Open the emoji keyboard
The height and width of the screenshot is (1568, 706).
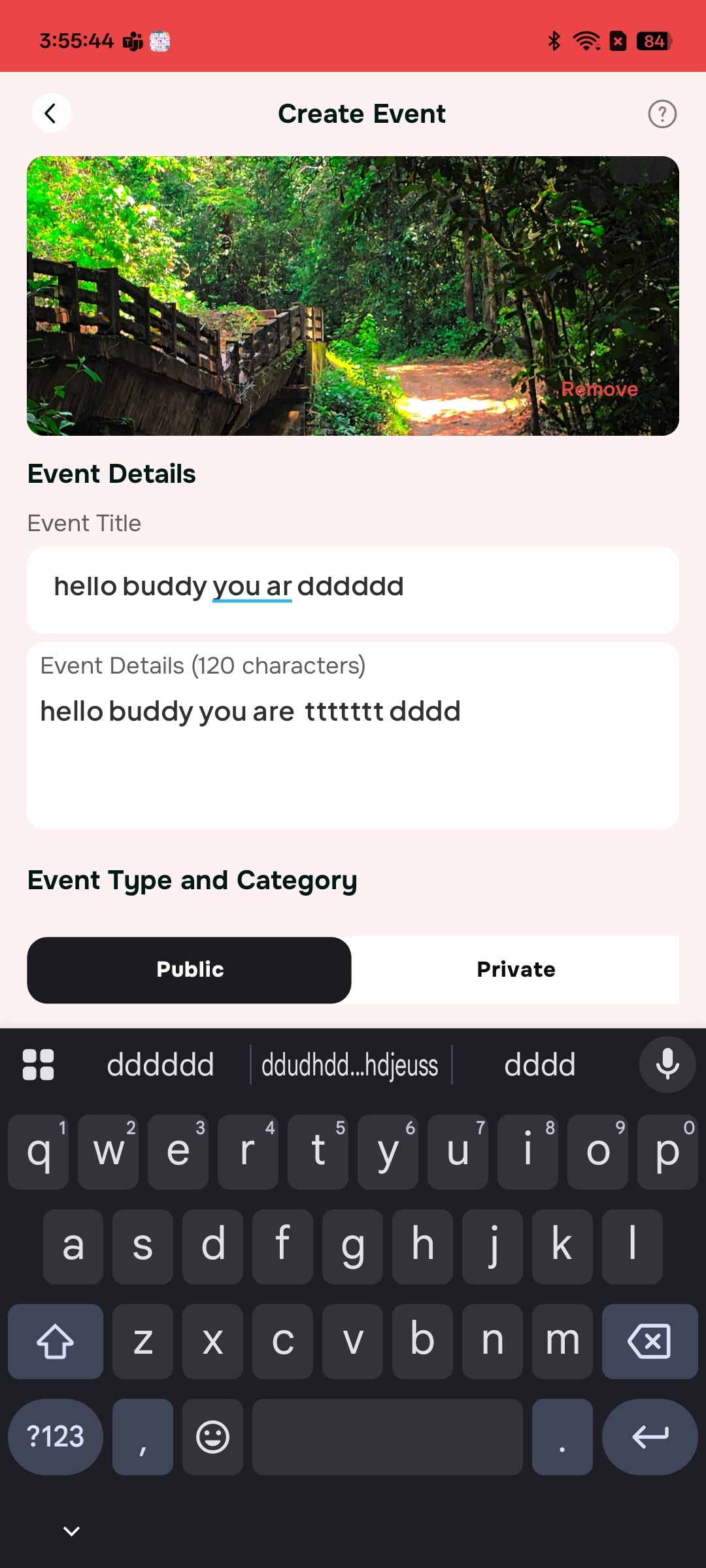coord(212,1437)
